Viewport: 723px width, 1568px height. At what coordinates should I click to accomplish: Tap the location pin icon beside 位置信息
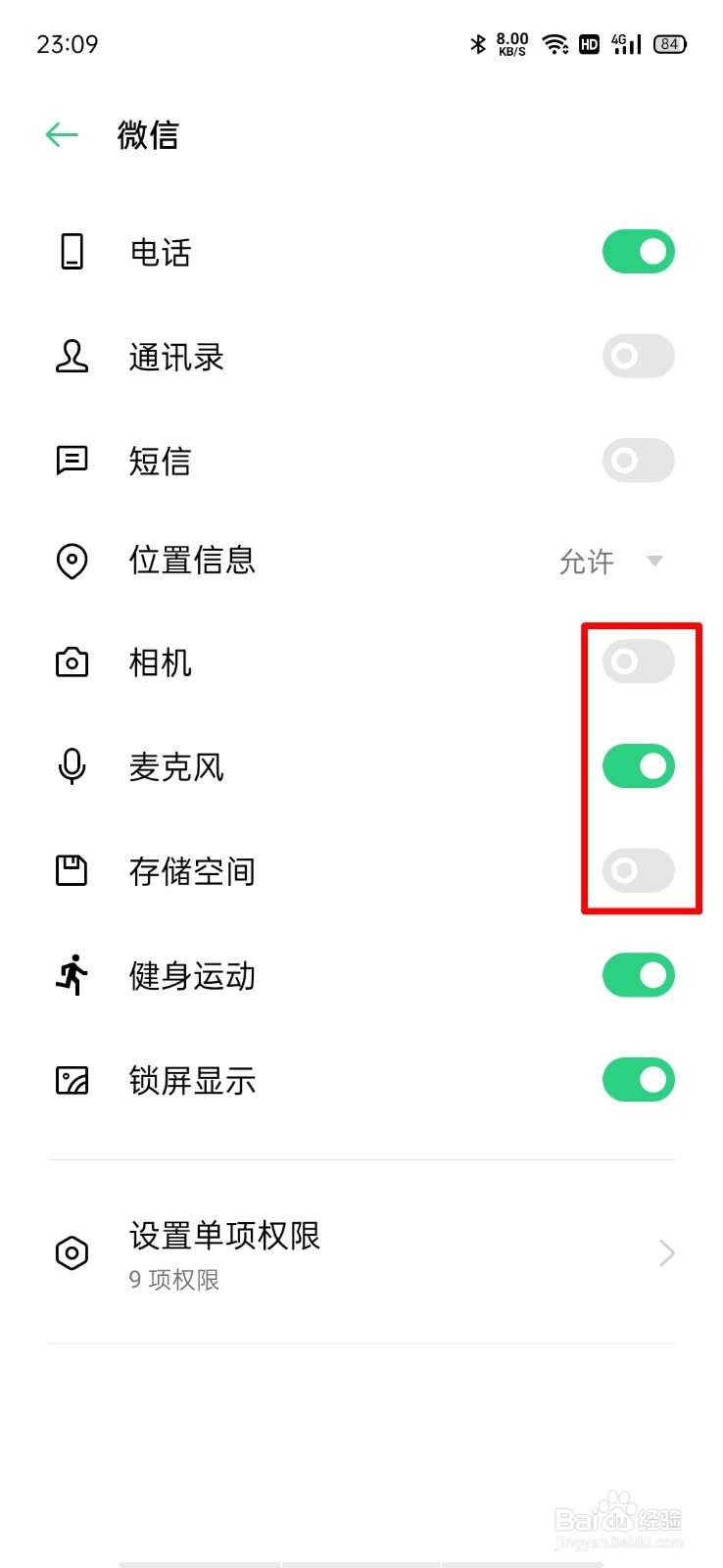coord(71,562)
